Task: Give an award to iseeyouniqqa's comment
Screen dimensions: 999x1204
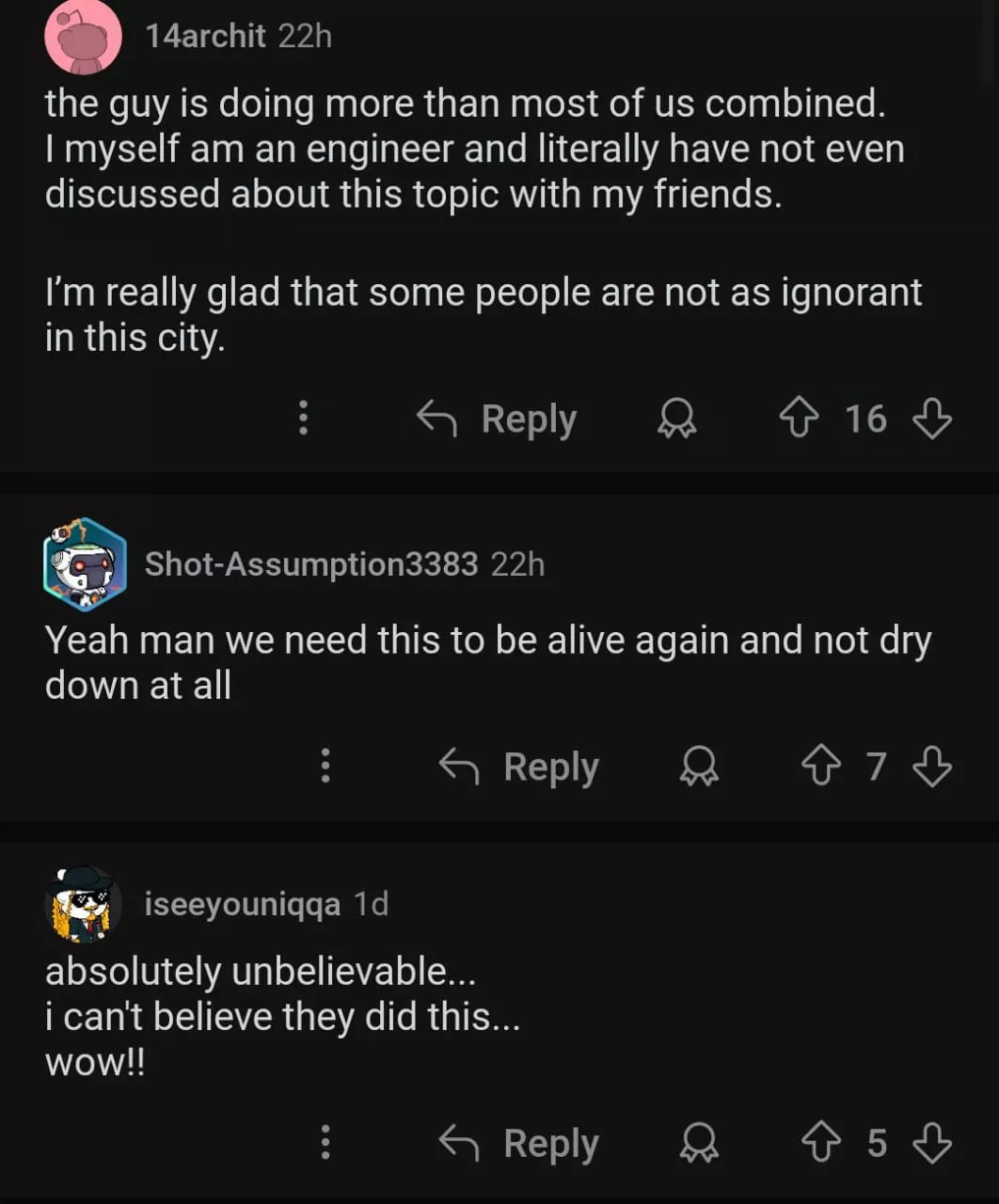Action: pos(699,1143)
